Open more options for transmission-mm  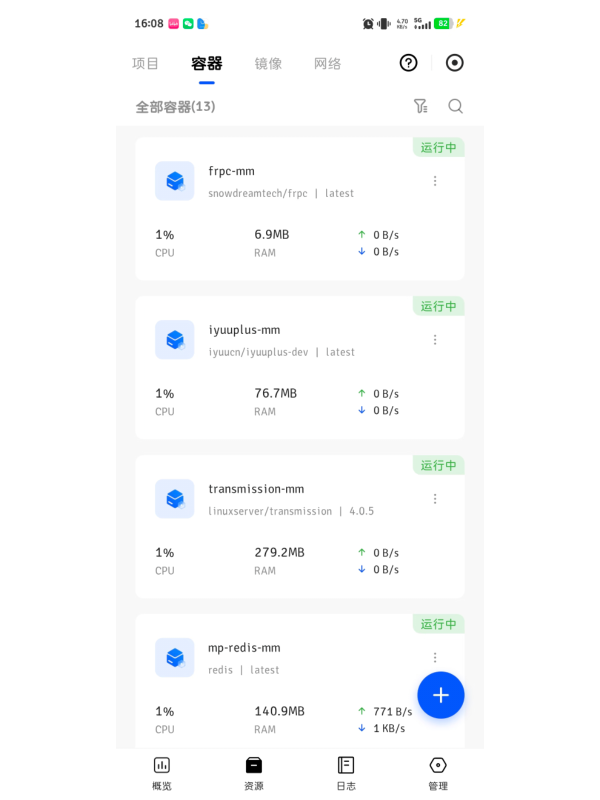(x=435, y=499)
